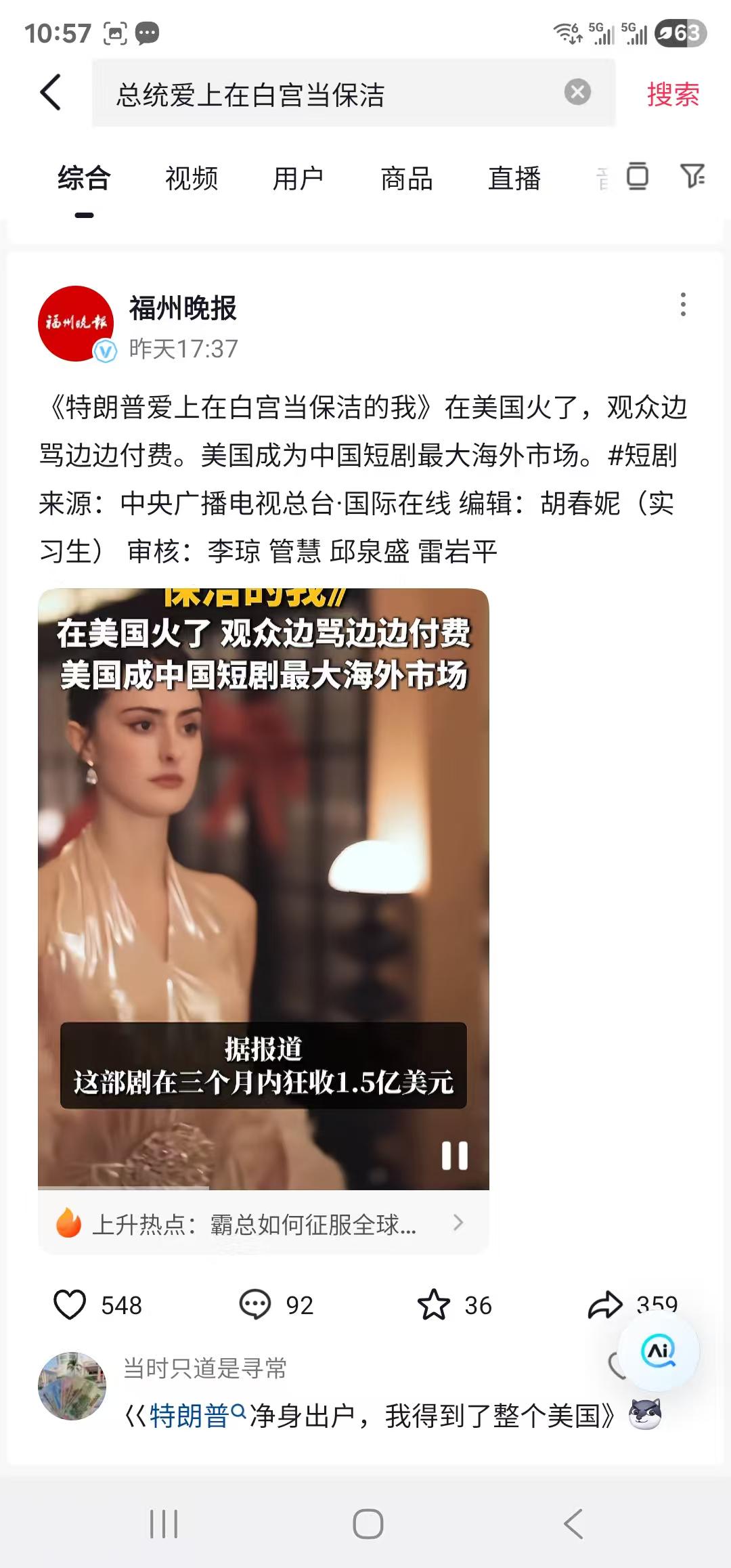The width and height of the screenshot is (731, 1568).
Task: Go back using the top-left arrow
Action: tap(51, 92)
